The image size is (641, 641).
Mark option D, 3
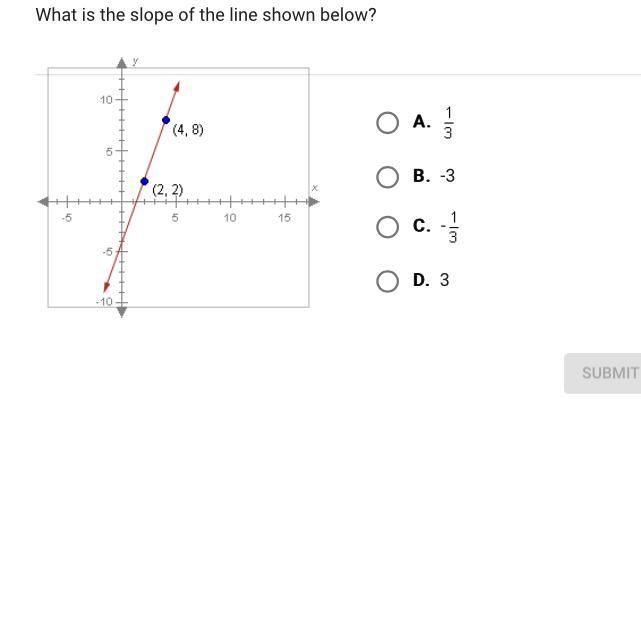[x=388, y=281]
